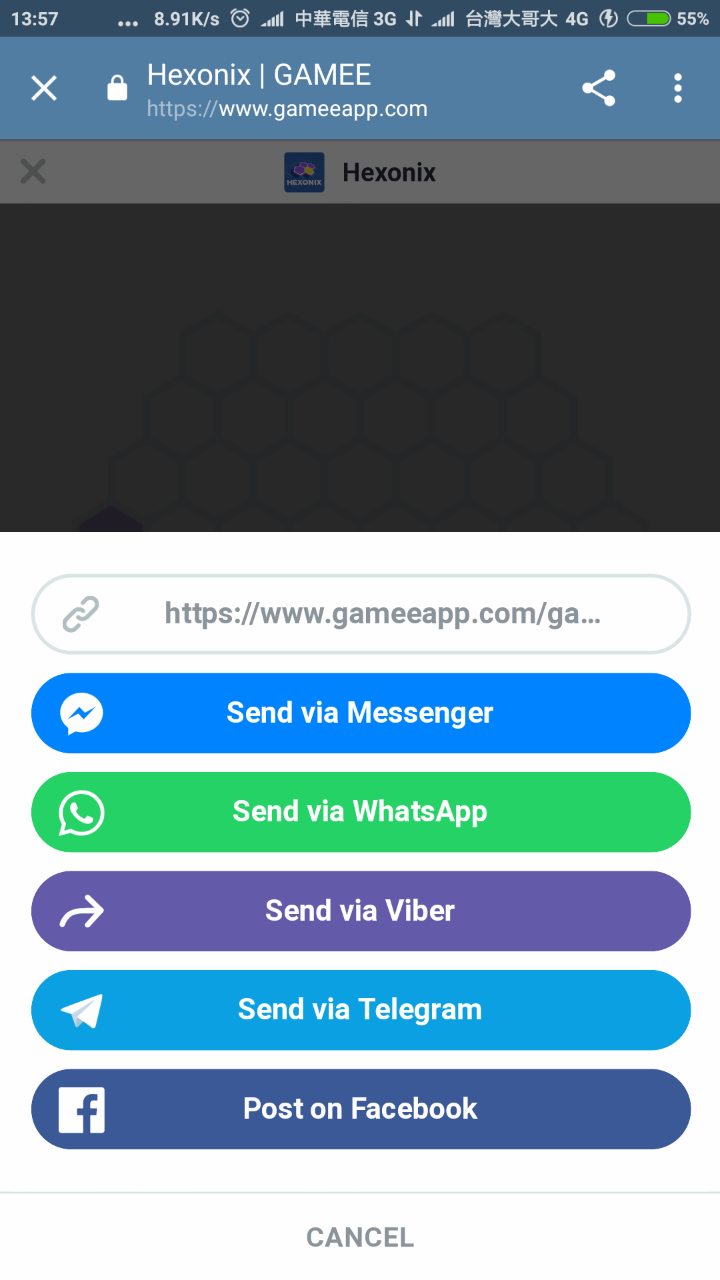
Task: Post on Facebook
Action: 360,1108
